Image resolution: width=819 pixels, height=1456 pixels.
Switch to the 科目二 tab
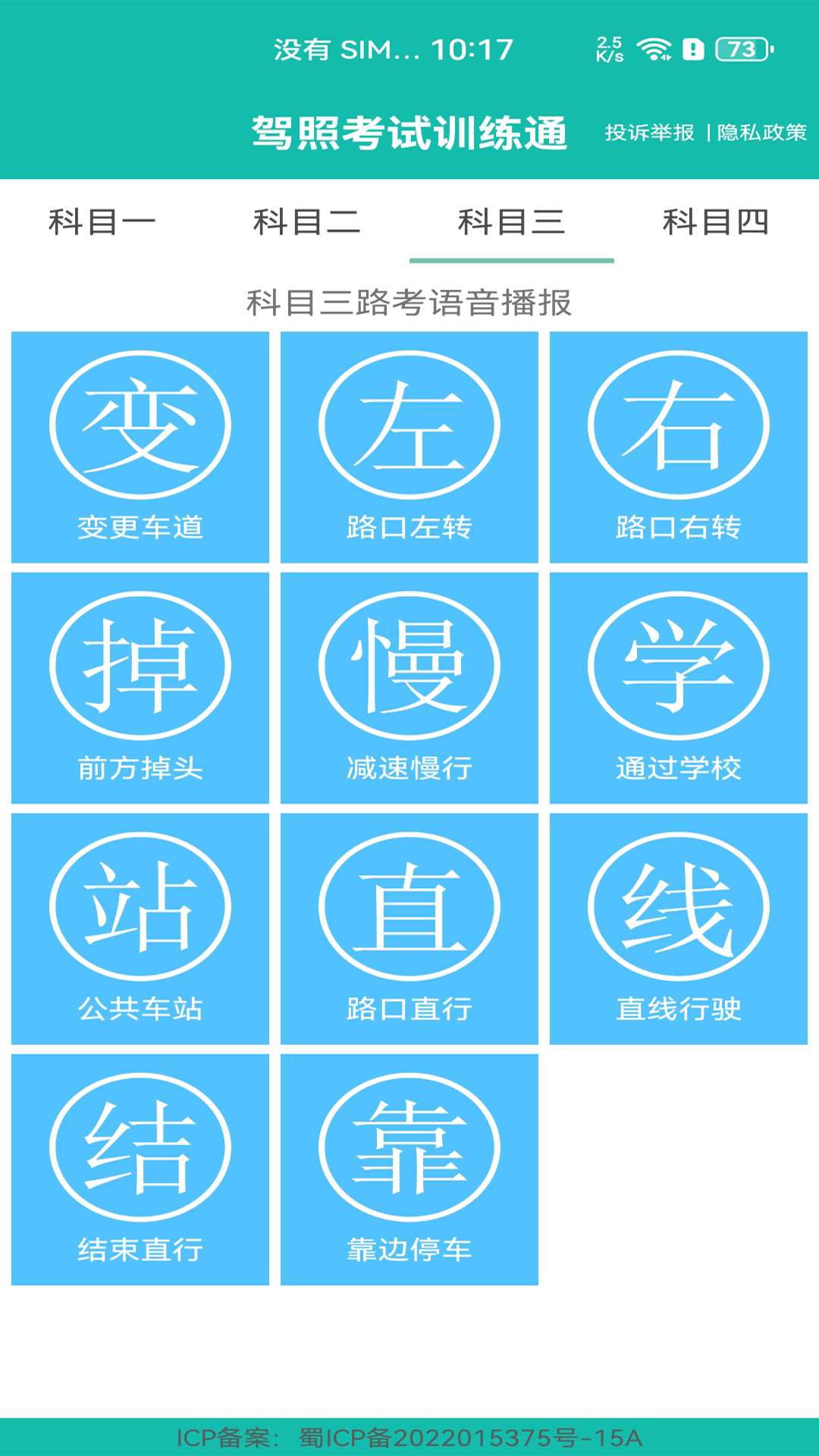pyautogui.click(x=307, y=222)
